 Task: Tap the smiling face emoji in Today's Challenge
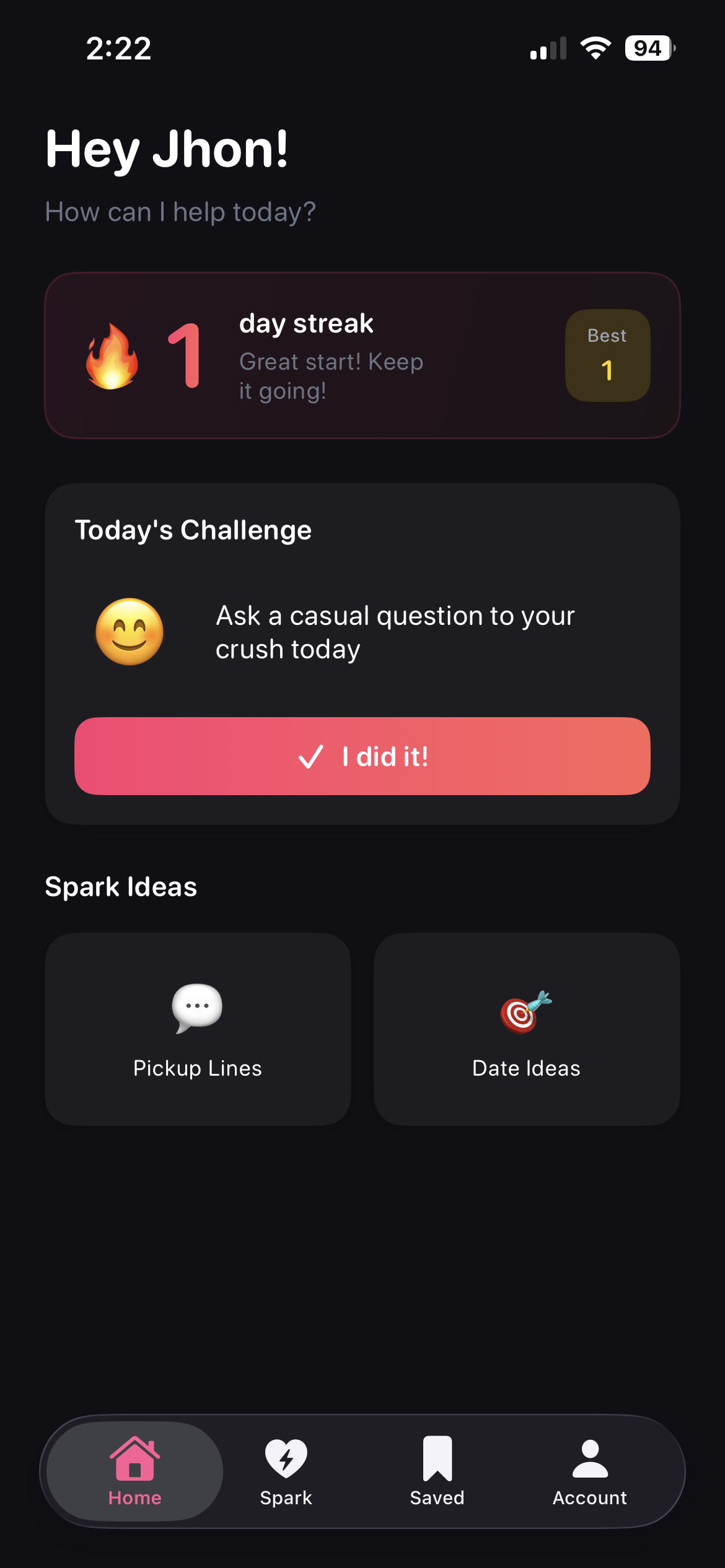pos(130,632)
